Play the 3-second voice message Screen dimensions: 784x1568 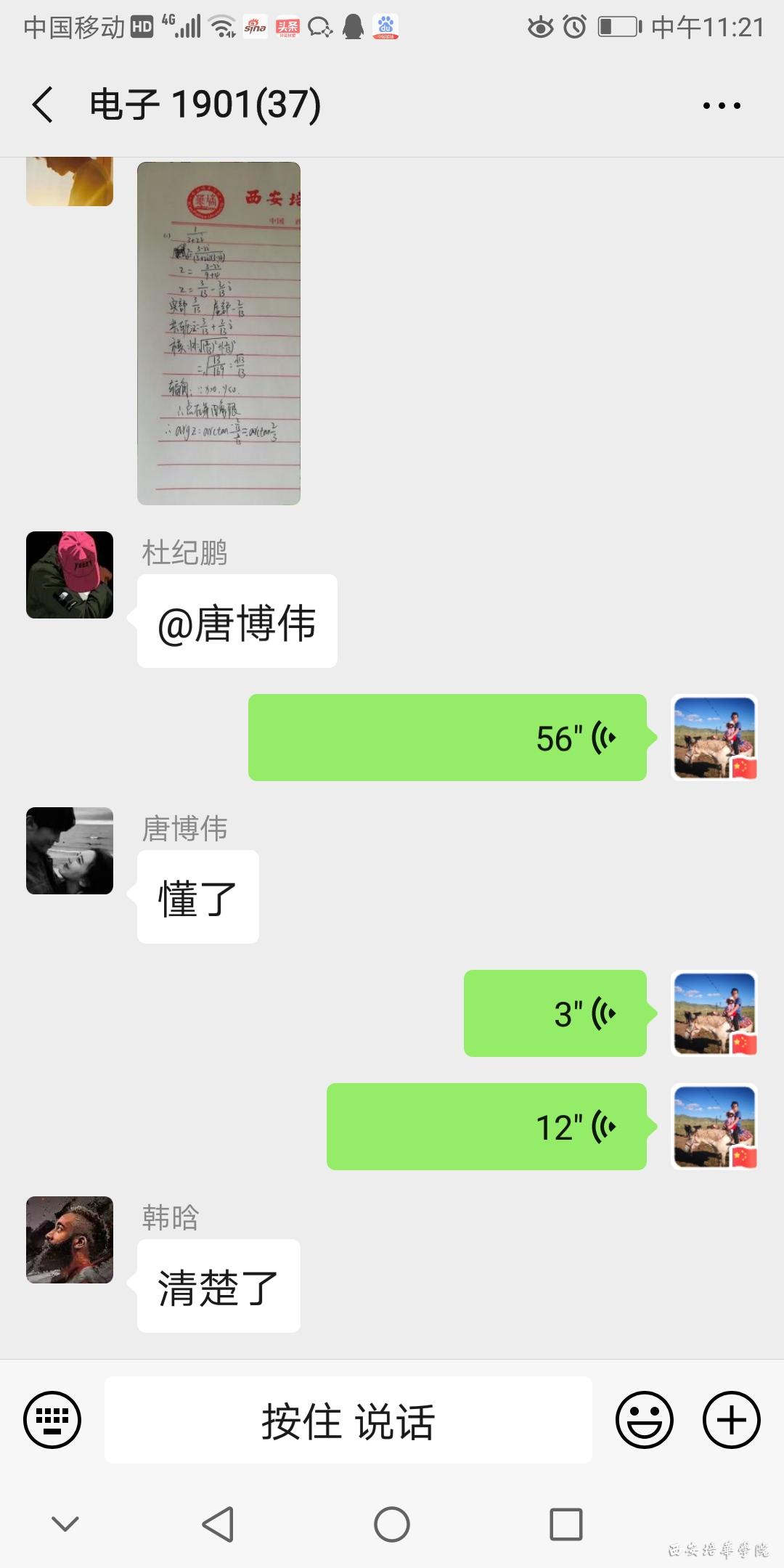[555, 1013]
